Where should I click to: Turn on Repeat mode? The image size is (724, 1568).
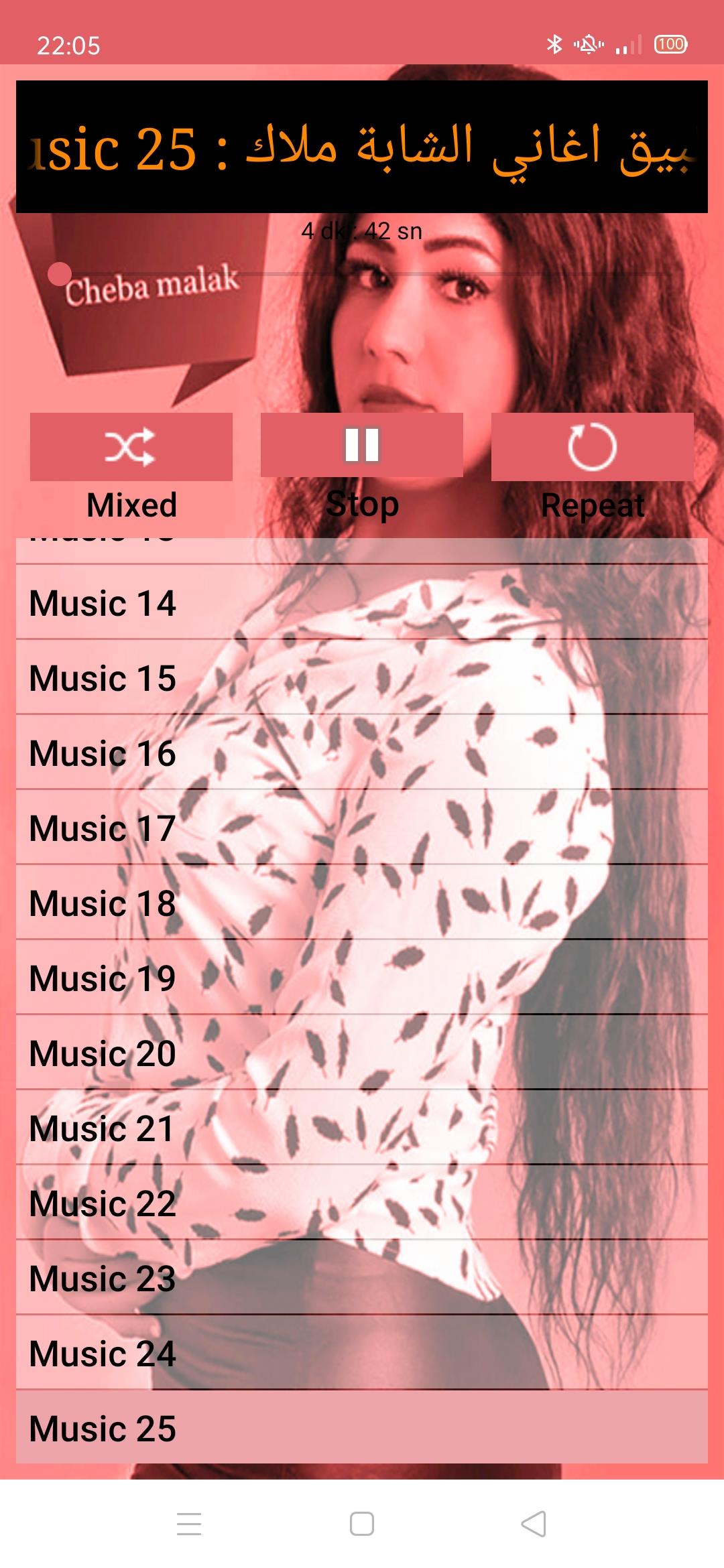tap(593, 447)
